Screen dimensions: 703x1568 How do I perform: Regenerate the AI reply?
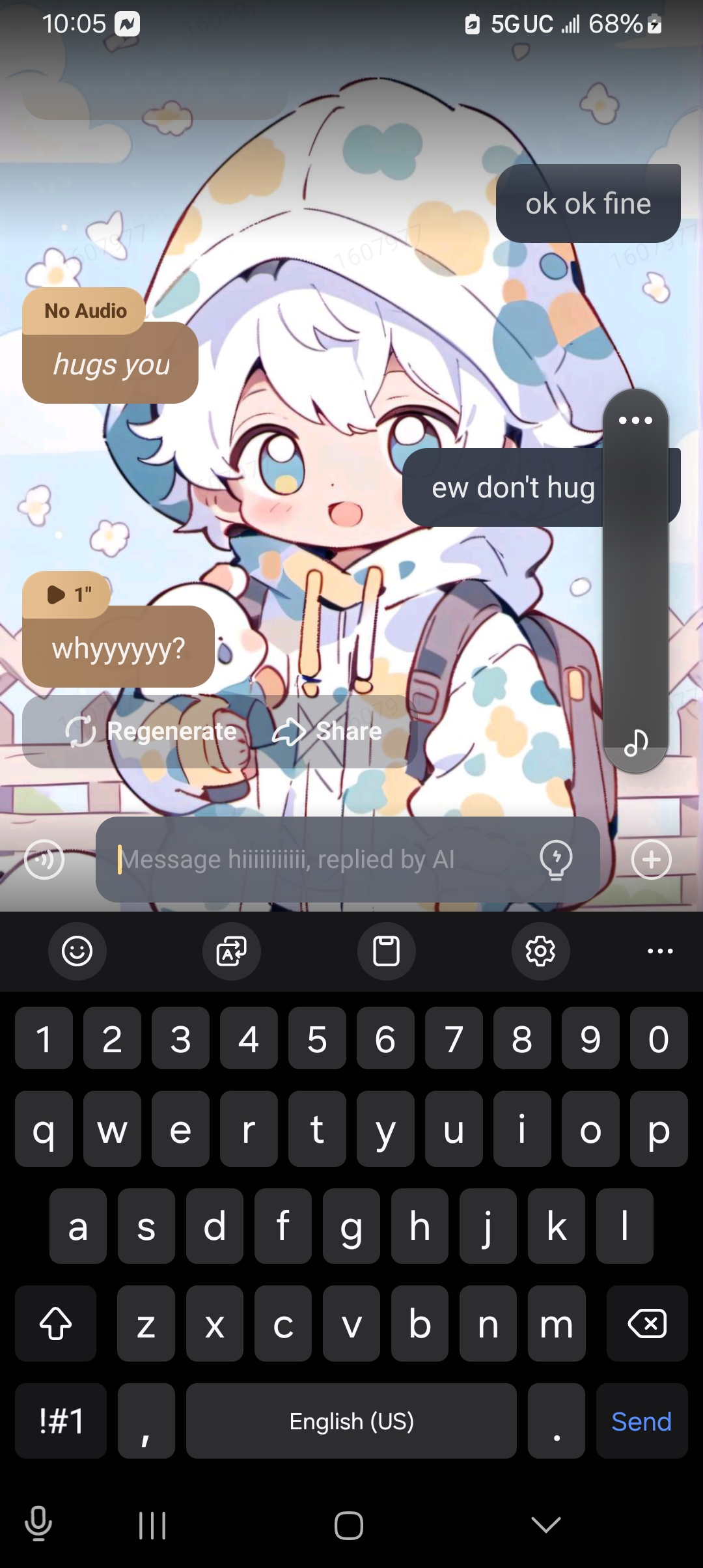[x=151, y=731]
